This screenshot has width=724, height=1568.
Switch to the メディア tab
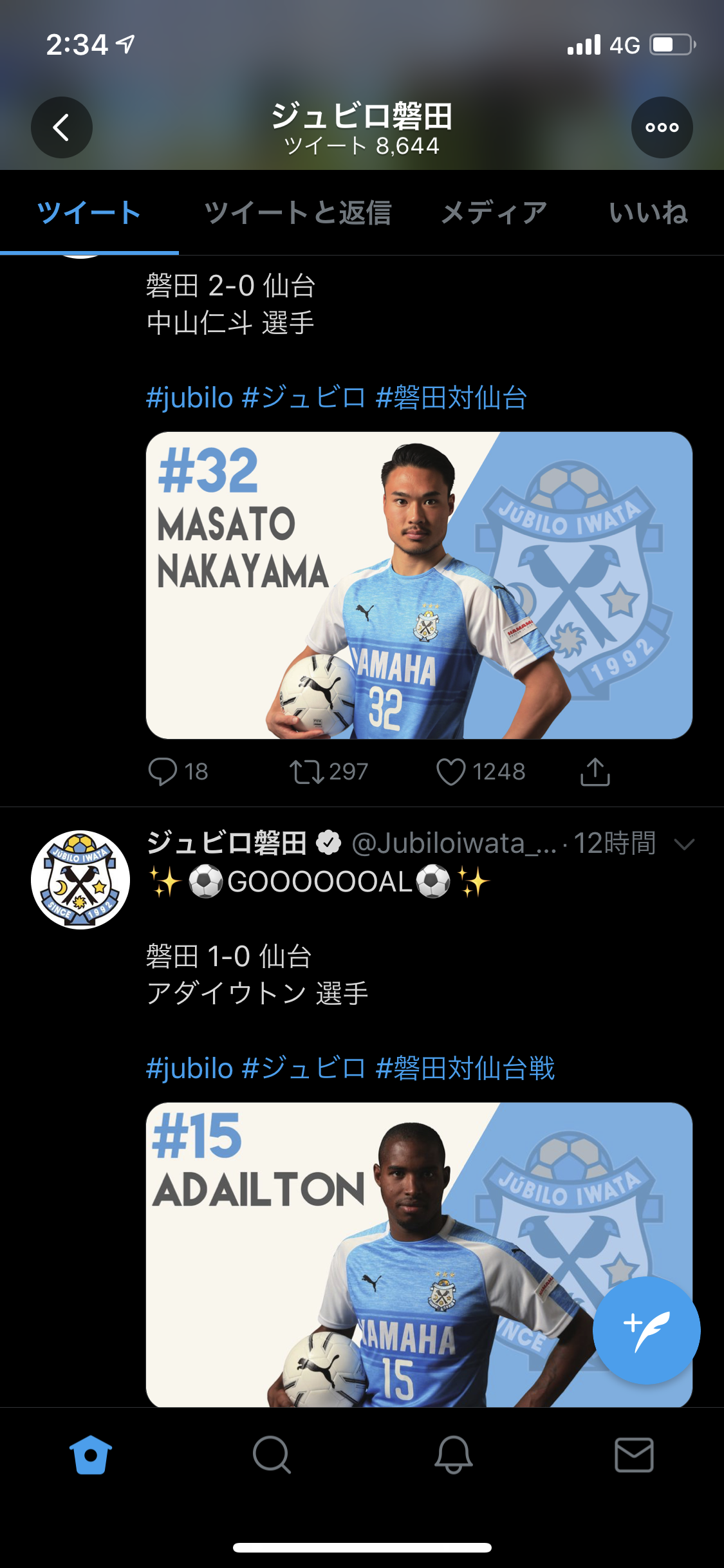pos(494,212)
